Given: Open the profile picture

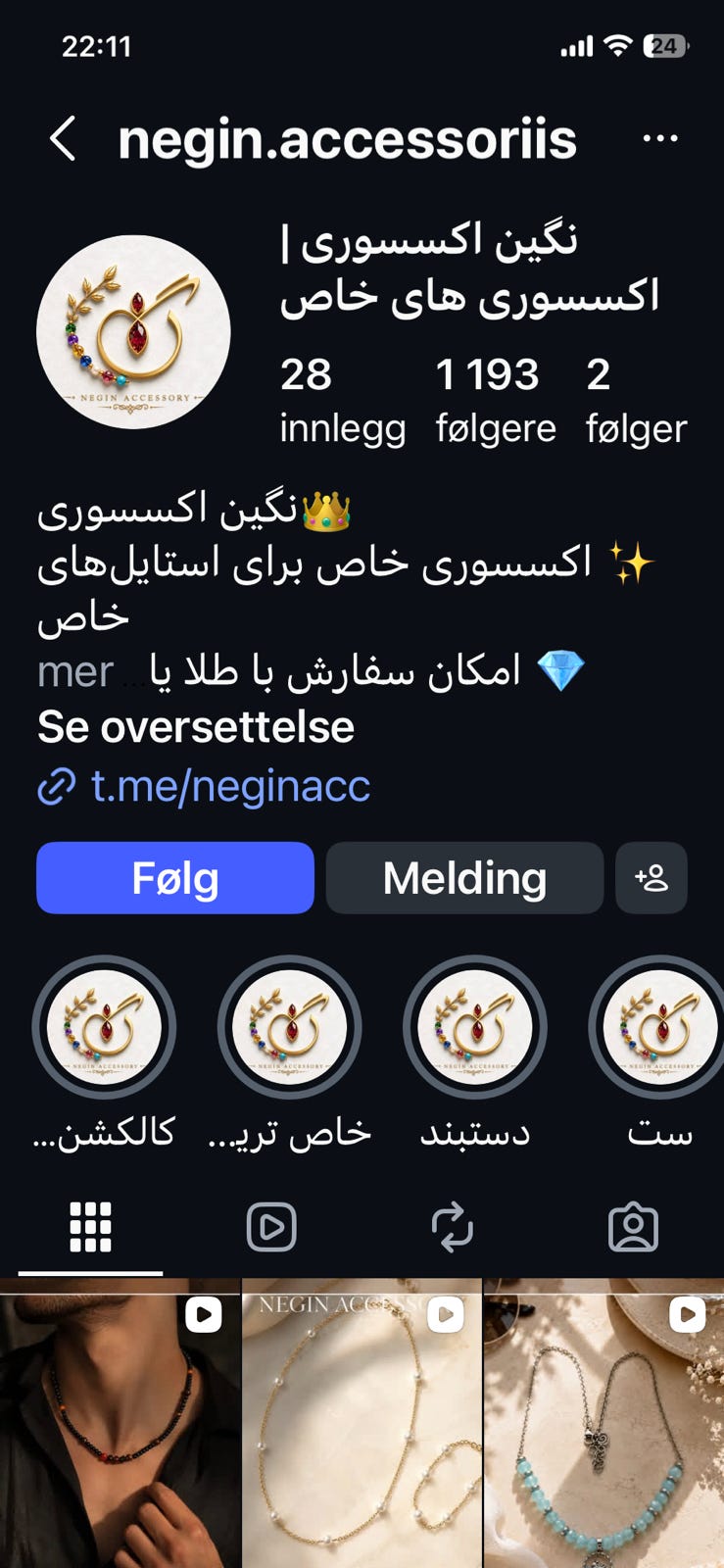Looking at the screenshot, I should (133, 332).
